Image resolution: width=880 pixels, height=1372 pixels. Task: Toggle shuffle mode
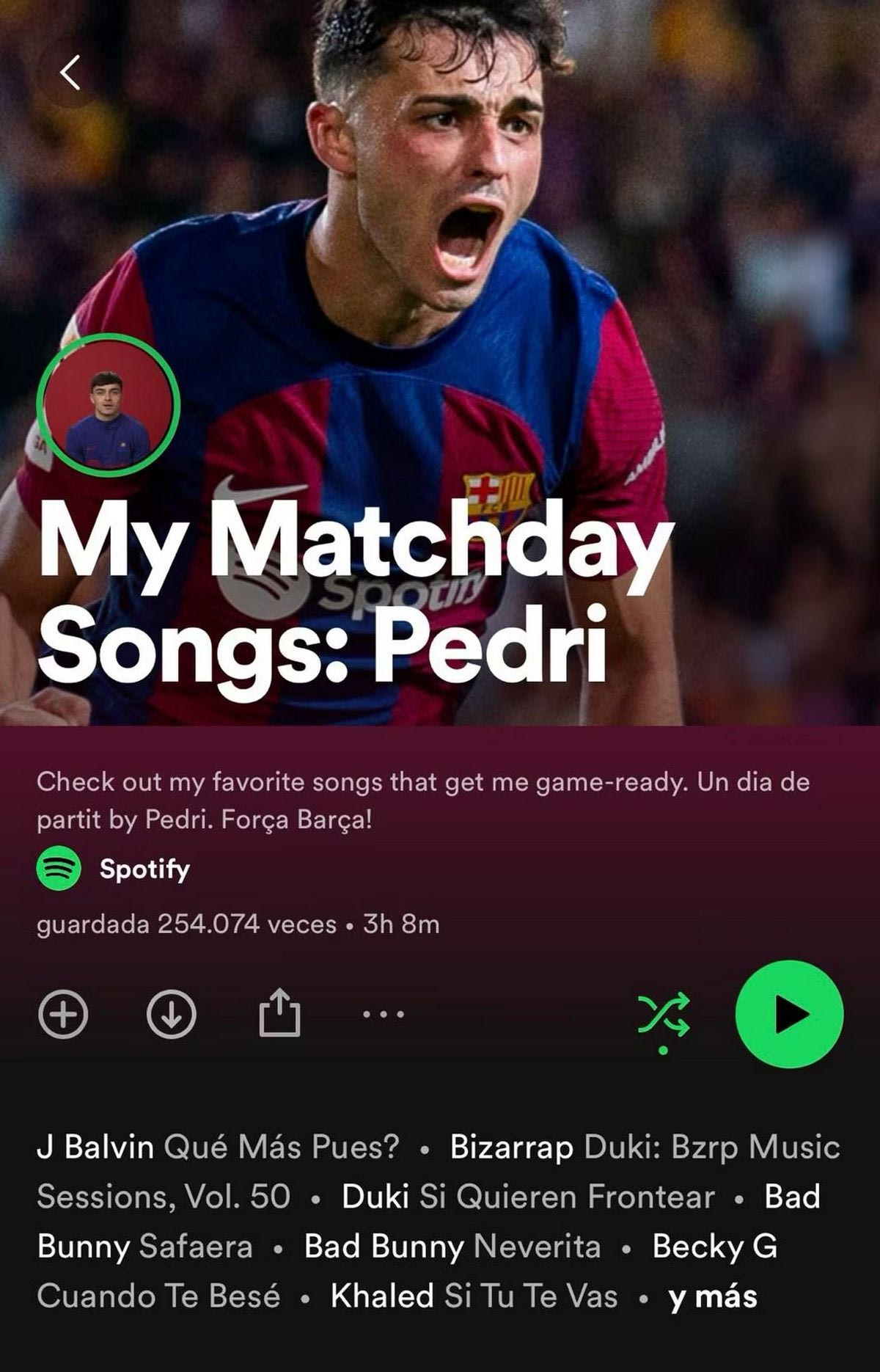[664, 1016]
